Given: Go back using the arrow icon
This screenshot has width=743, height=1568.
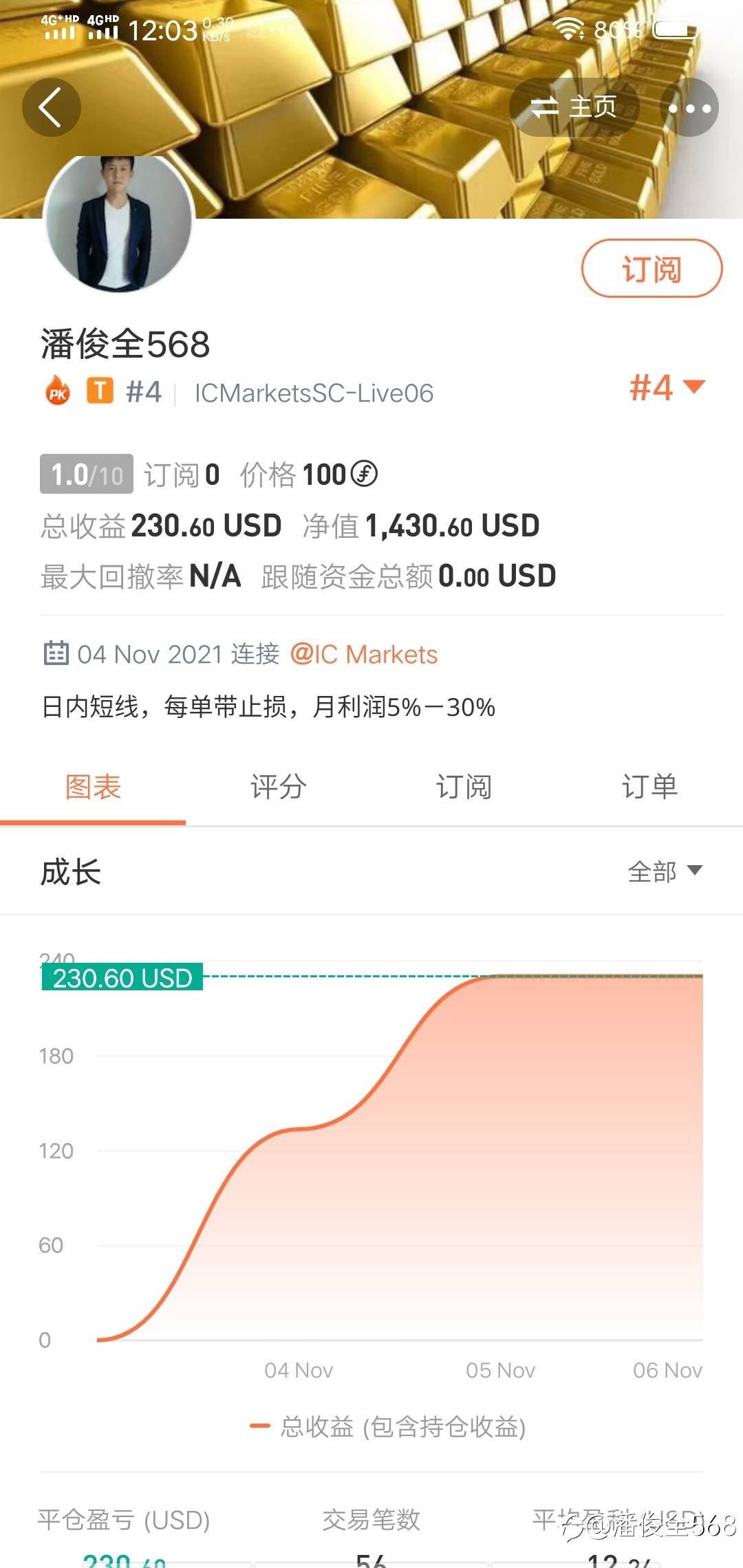Looking at the screenshot, I should 52,107.
